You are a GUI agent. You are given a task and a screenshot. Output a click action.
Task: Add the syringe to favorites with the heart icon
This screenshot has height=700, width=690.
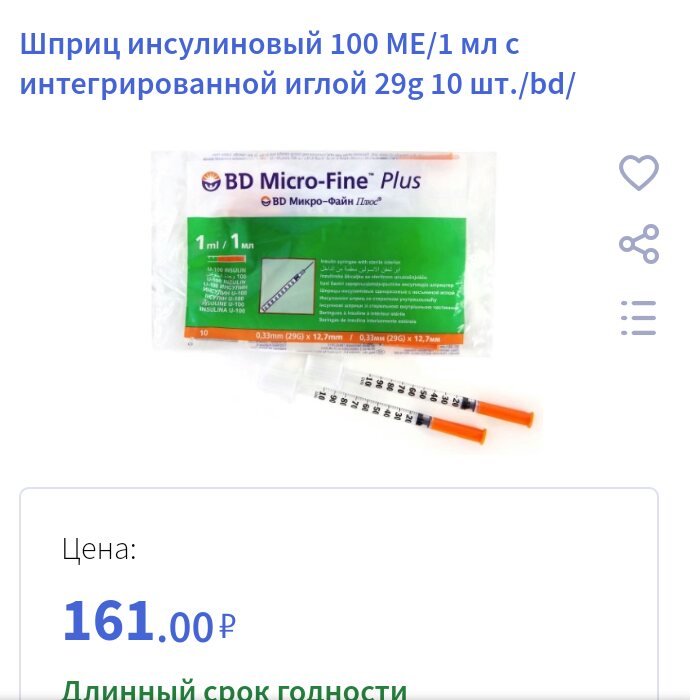(x=639, y=173)
